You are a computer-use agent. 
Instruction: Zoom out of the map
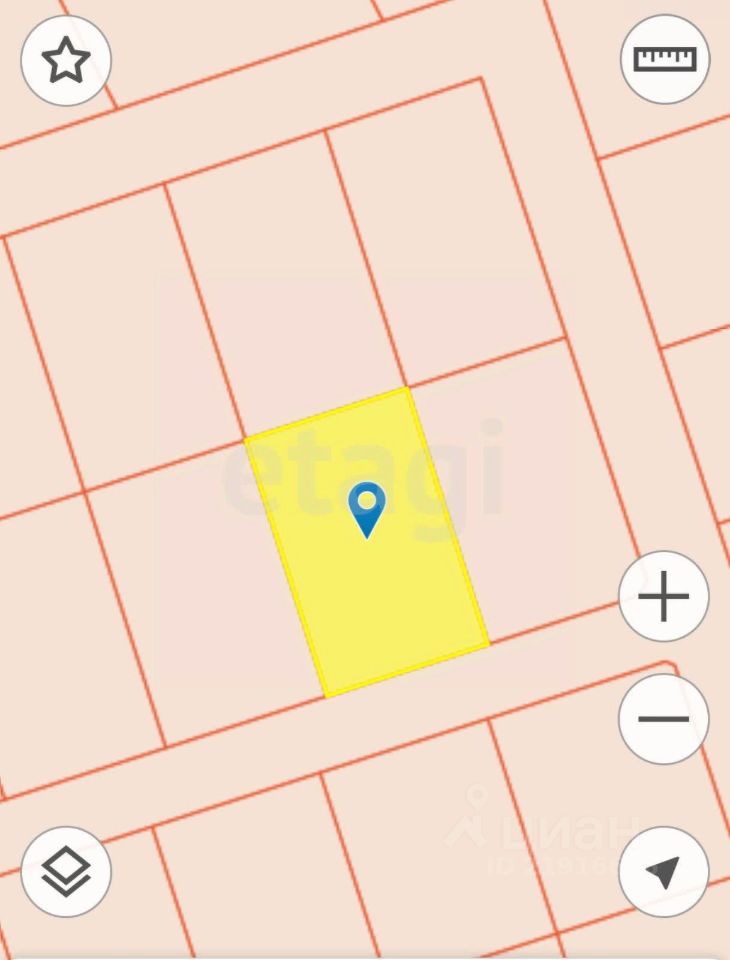tap(664, 719)
